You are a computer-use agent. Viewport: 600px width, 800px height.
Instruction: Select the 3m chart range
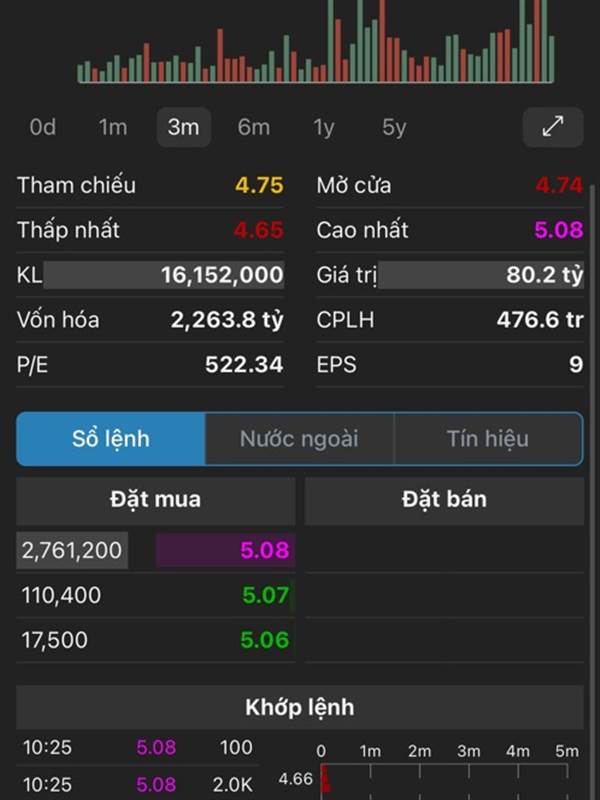coord(183,127)
